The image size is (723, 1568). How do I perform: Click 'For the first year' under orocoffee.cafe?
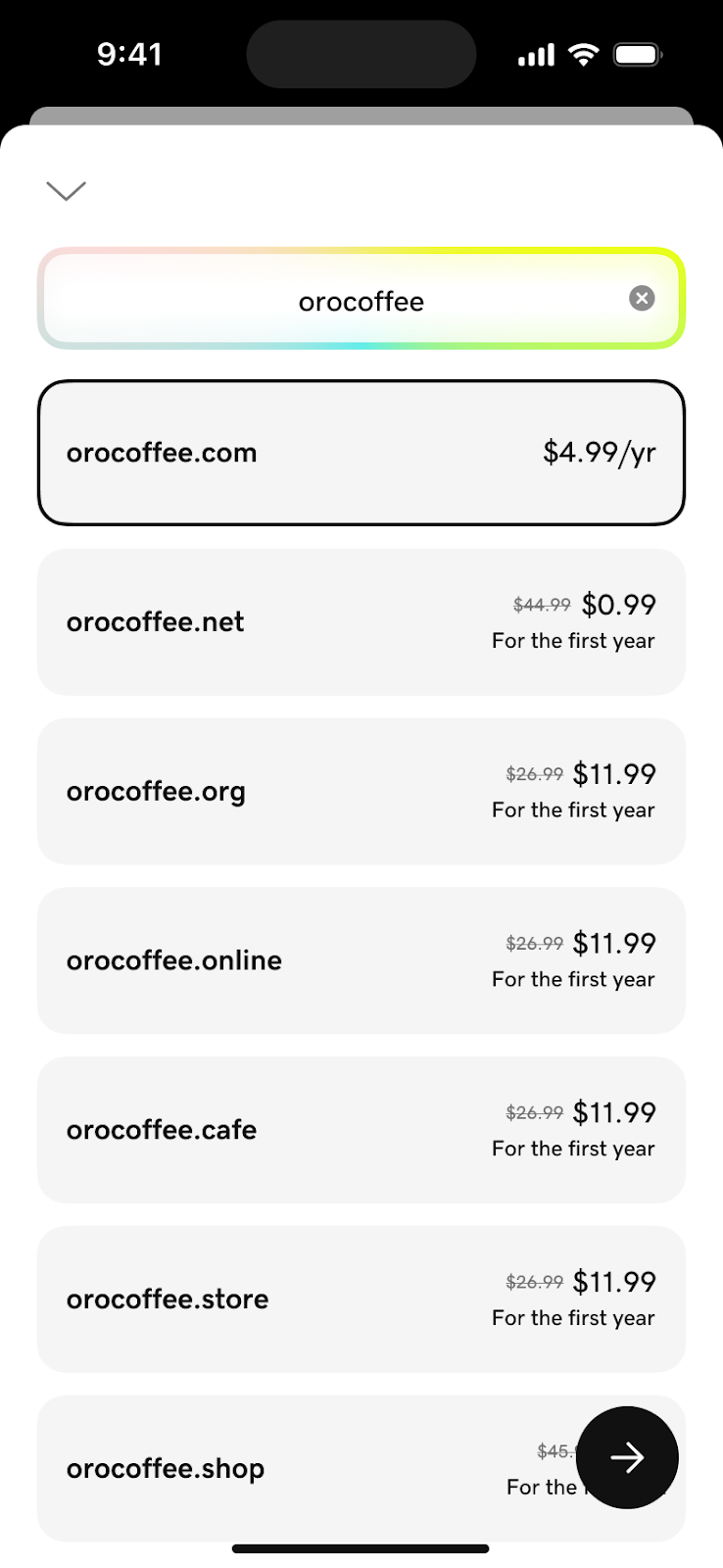coord(572,1148)
